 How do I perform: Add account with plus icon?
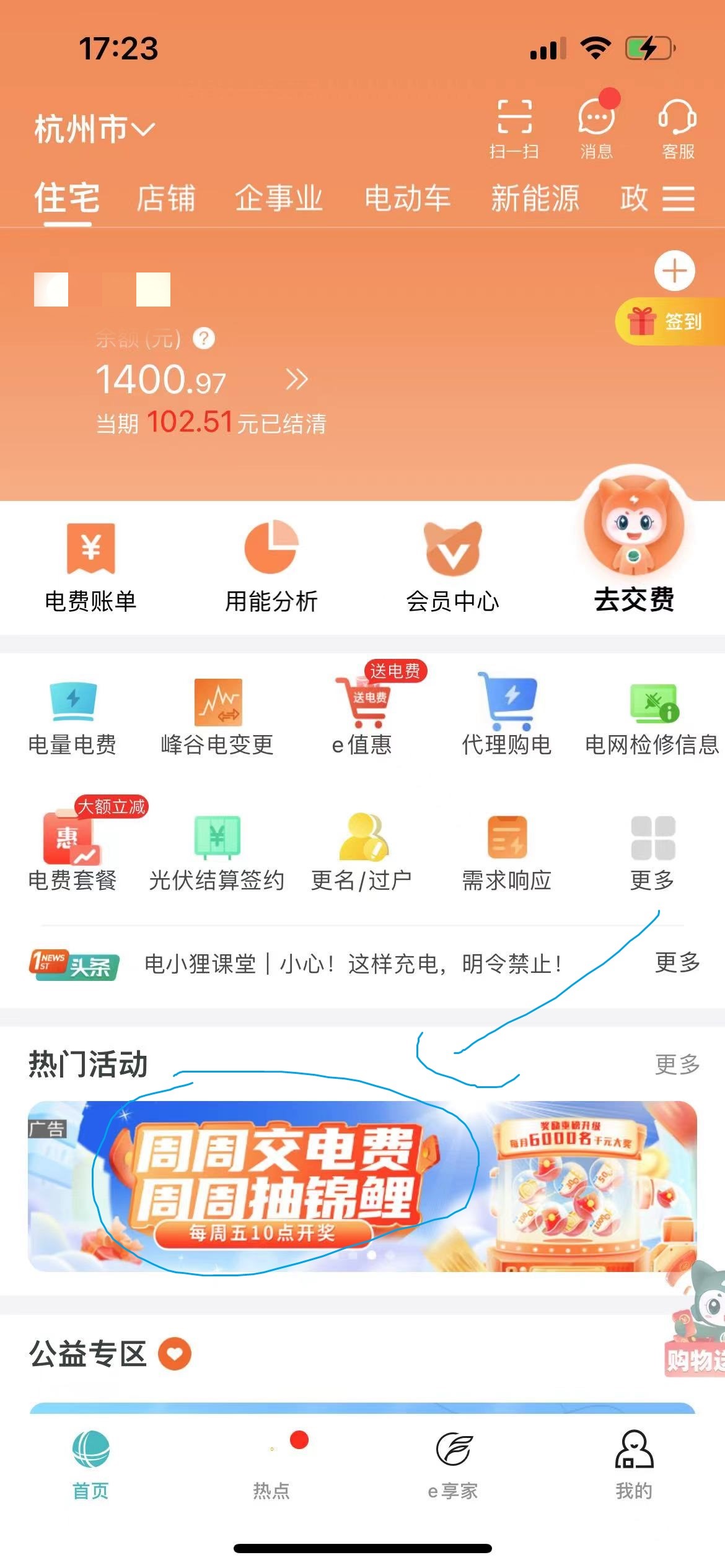674,271
